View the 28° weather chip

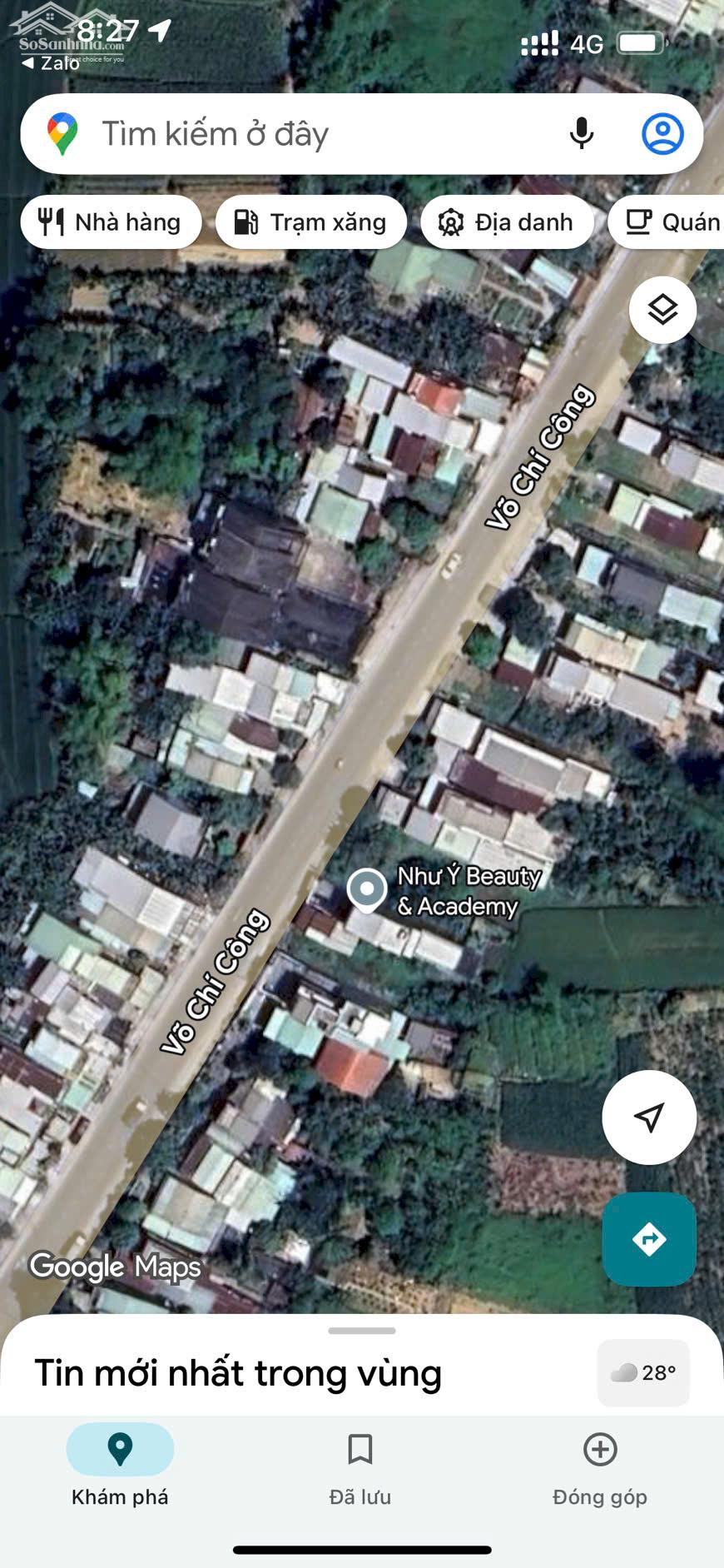[643, 1372]
